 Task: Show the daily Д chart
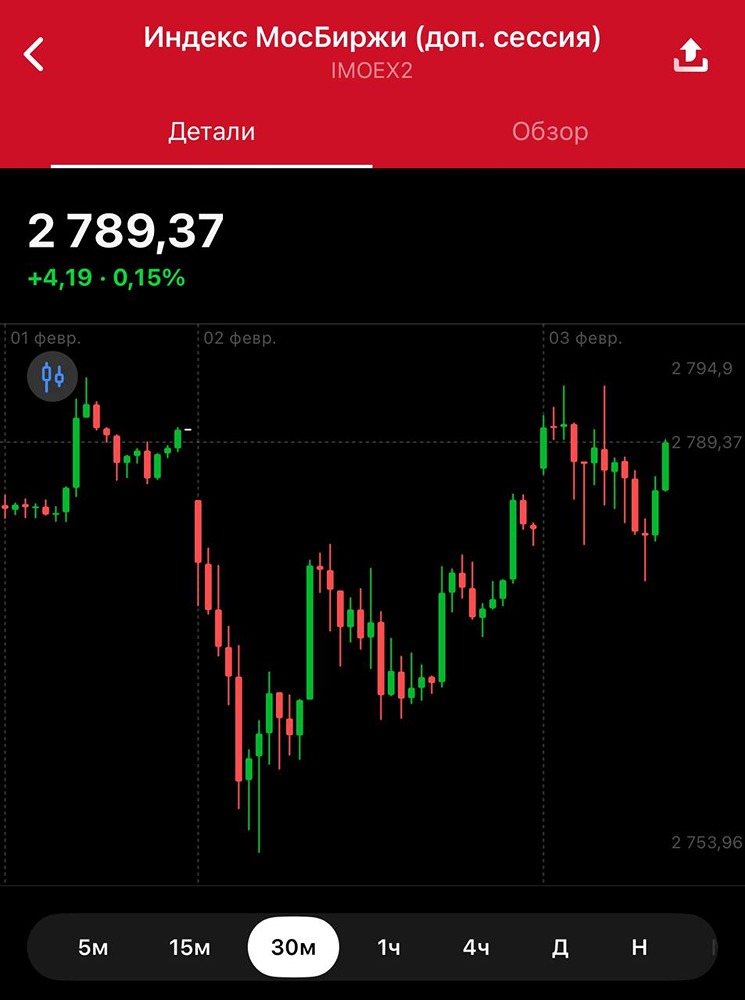[560, 947]
